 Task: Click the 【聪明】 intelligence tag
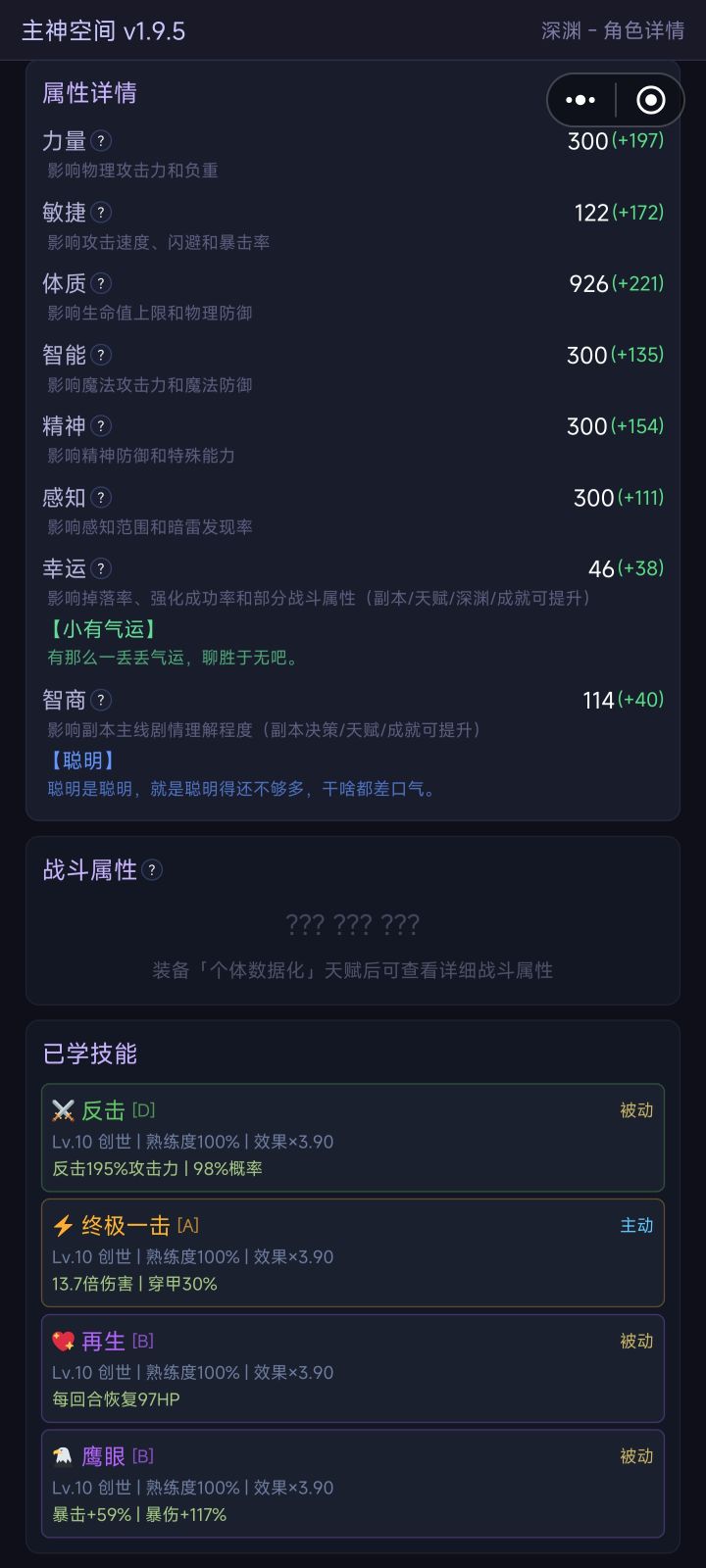(82, 759)
